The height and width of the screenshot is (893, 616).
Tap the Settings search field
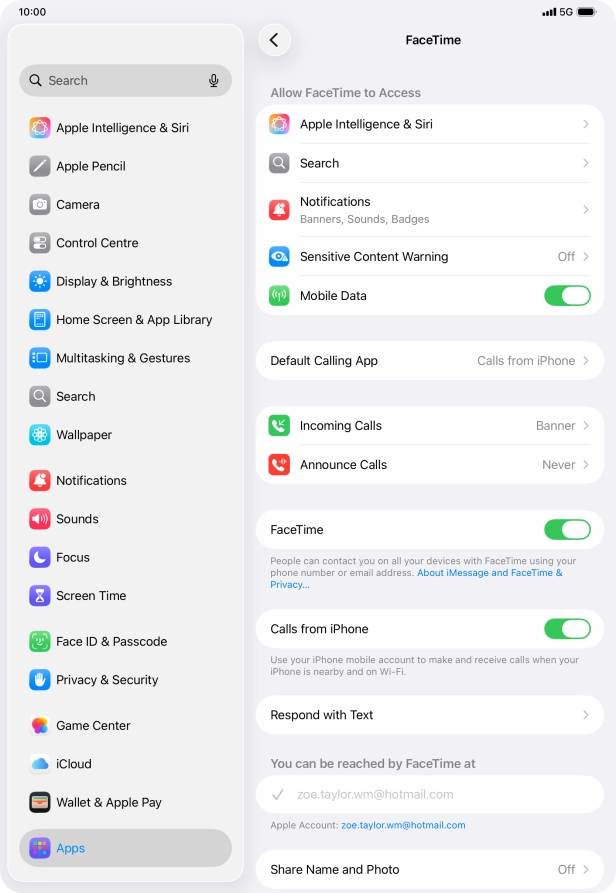pyautogui.click(x=115, y=81)
